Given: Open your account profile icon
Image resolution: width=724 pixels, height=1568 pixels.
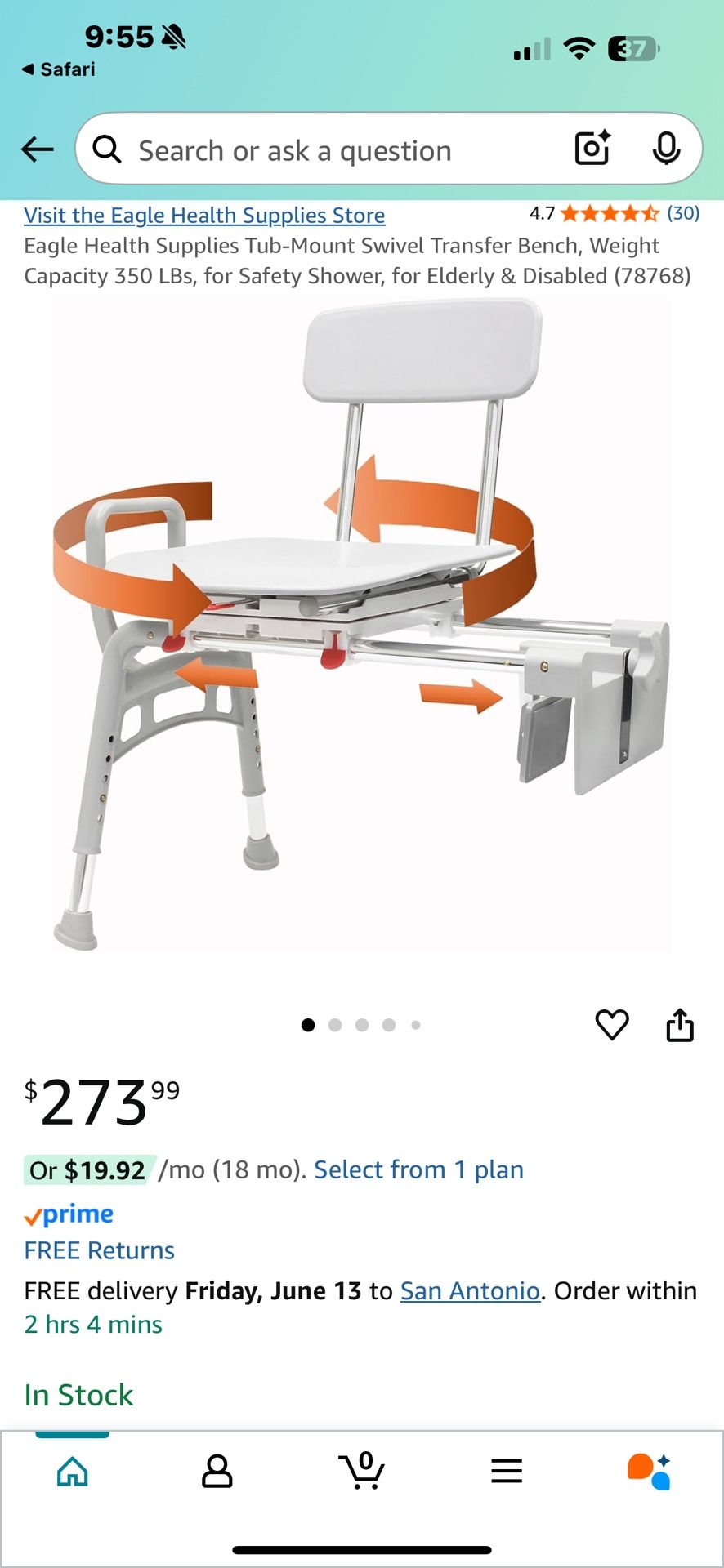Looking at the screenshot, I should pos(217,1470).
